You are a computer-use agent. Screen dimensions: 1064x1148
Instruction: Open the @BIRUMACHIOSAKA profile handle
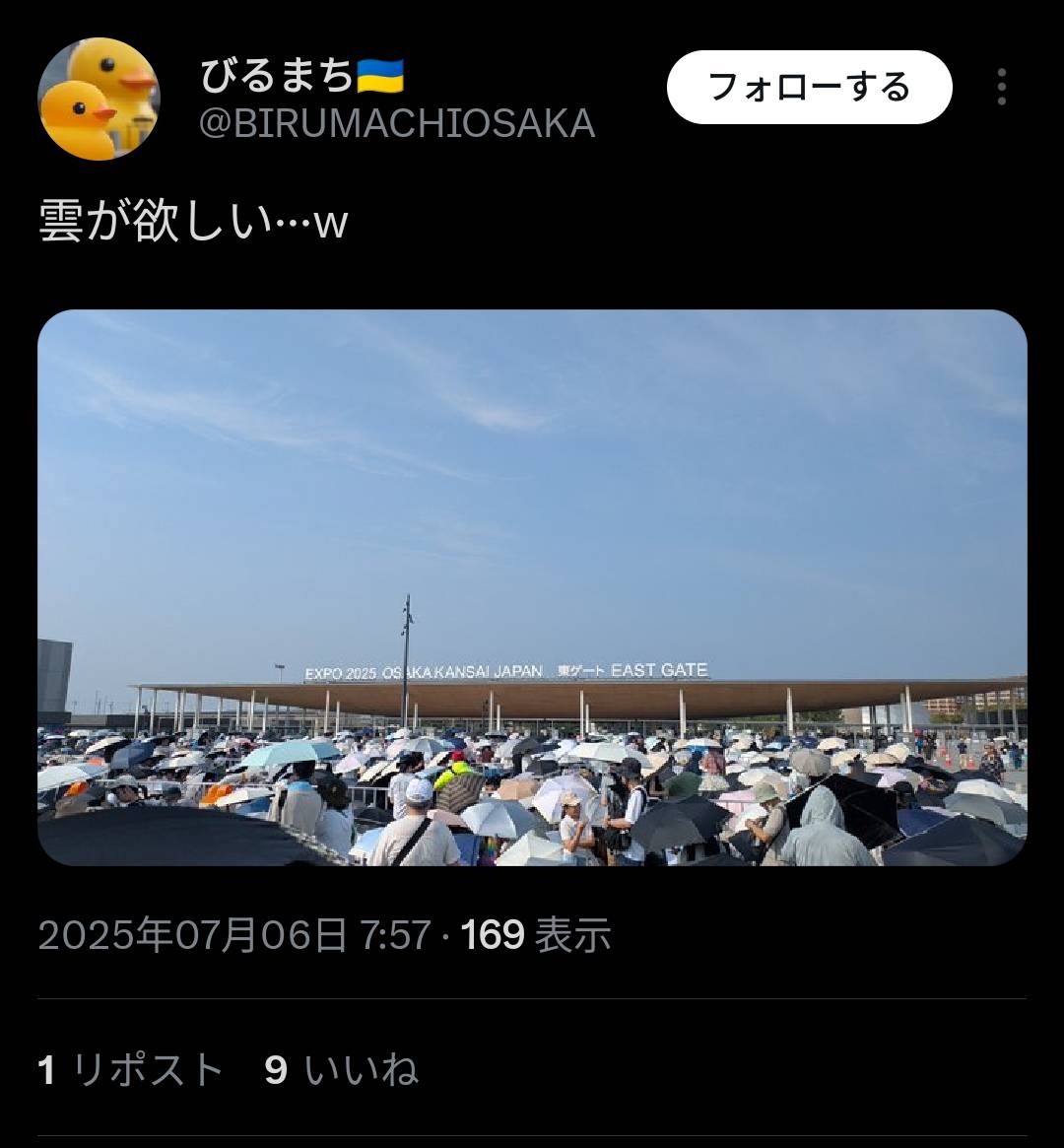[x=397, y=124]
